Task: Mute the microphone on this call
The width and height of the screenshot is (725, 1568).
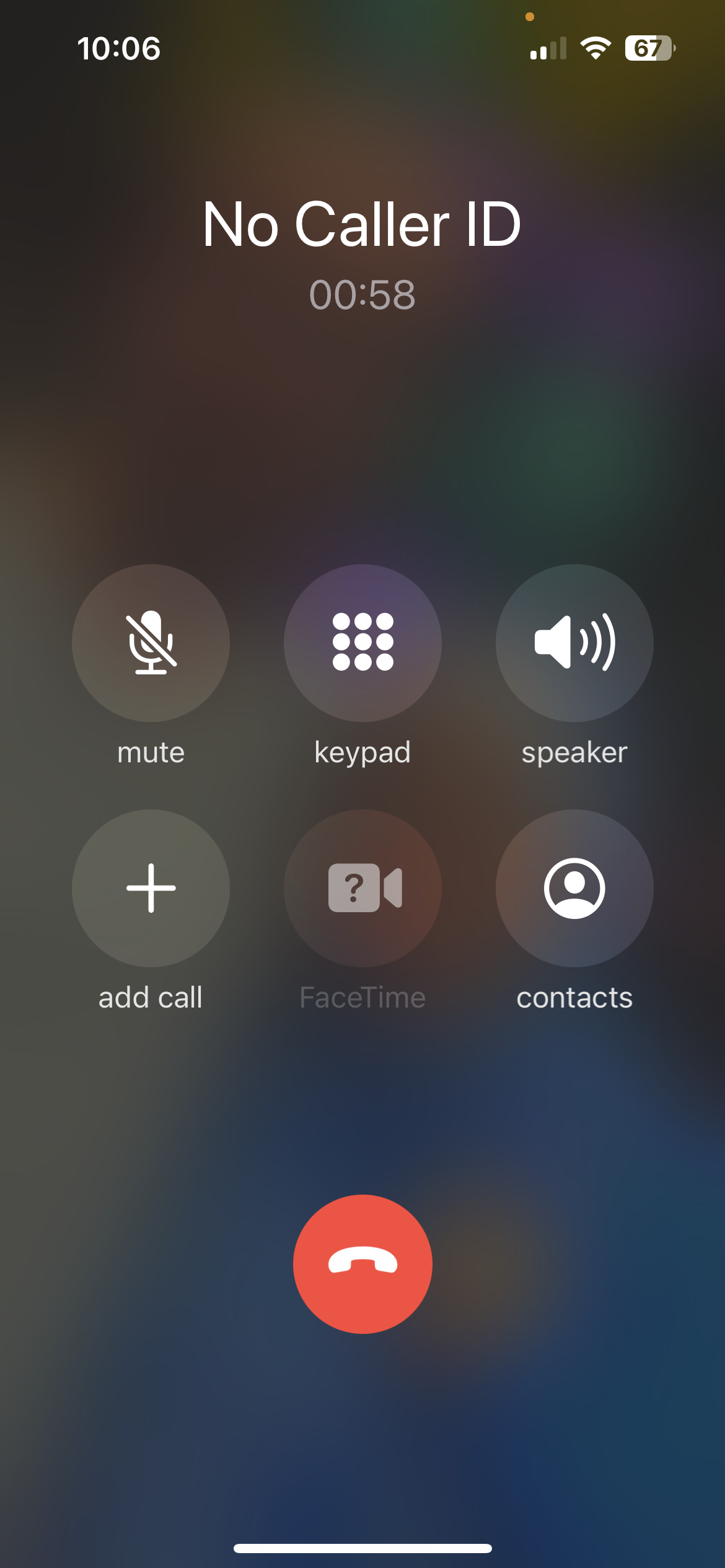Action: point(151,643)
